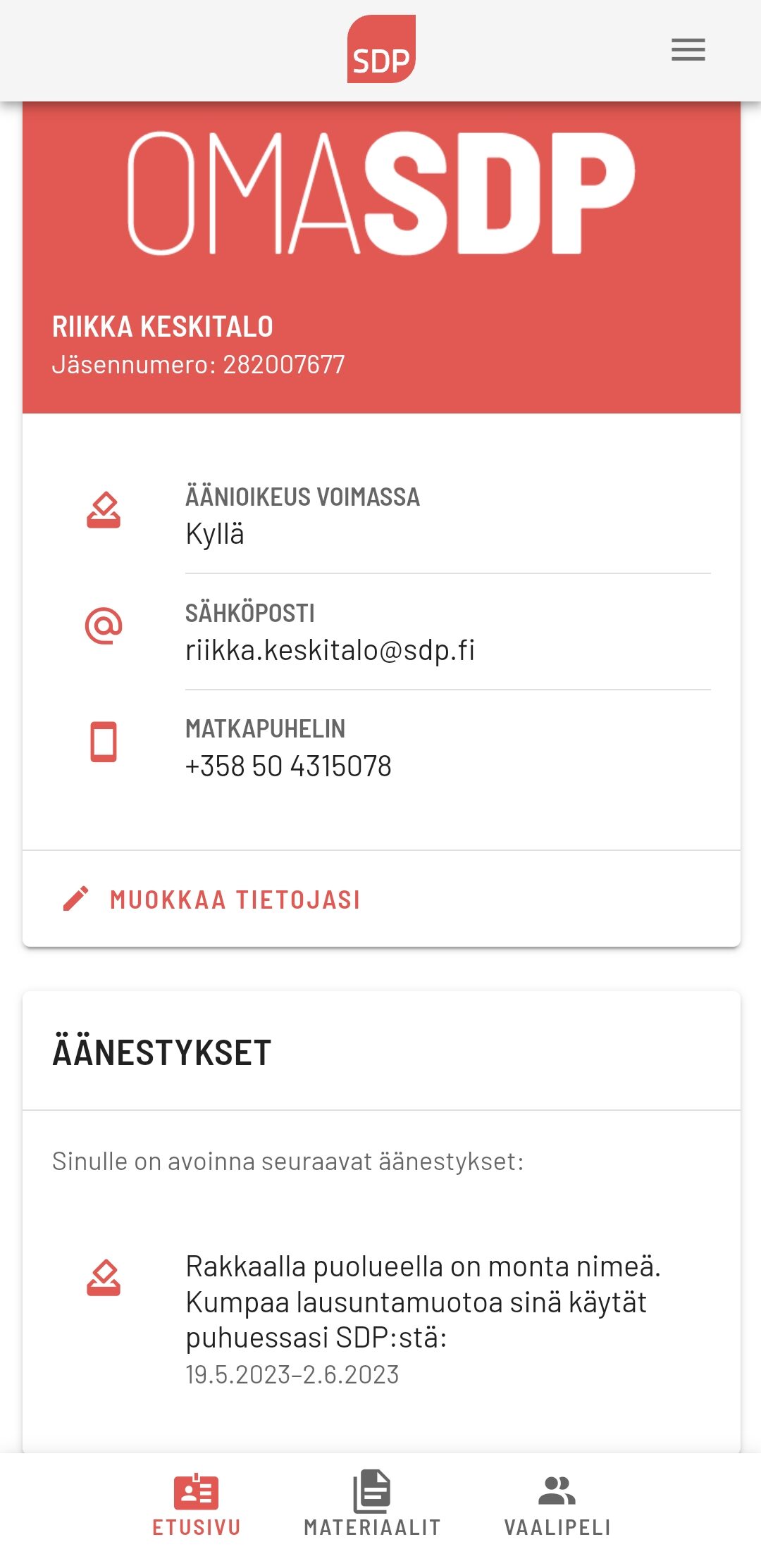
Task: Open the hamburger menu
Action: [688, 50]
